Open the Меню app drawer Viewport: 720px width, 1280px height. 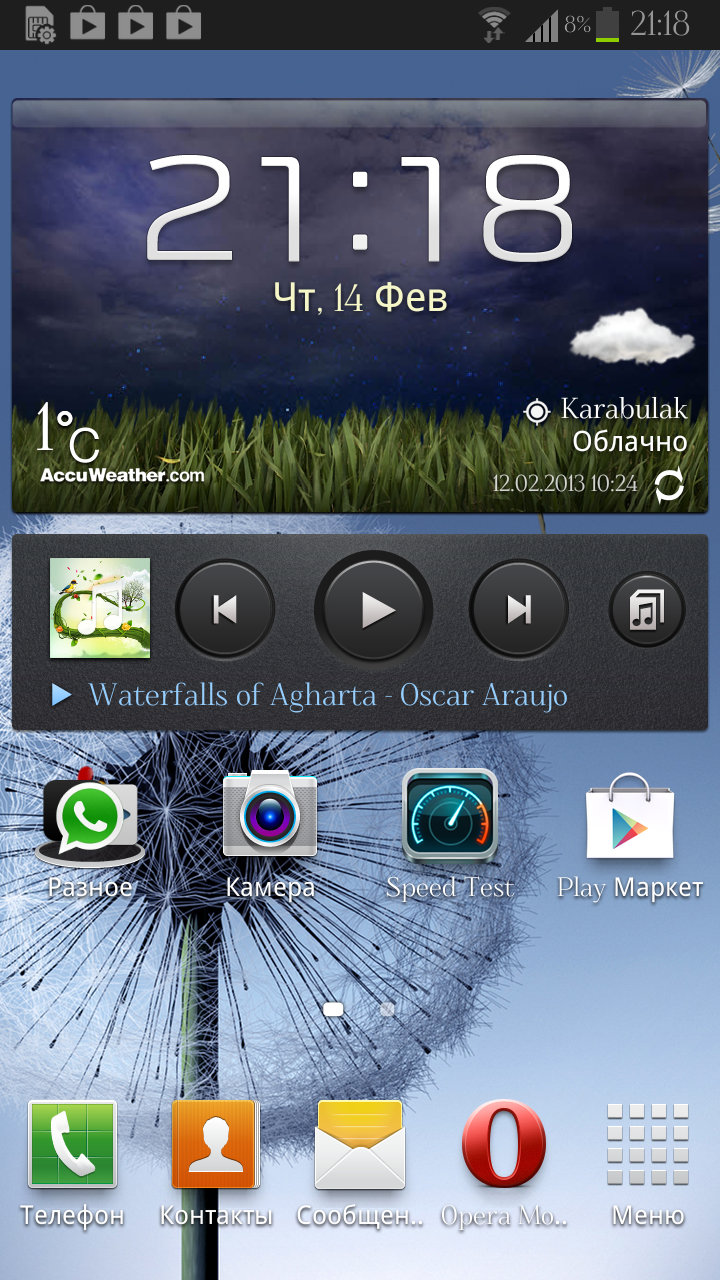pyautogui.click(x=648, y=1162)
